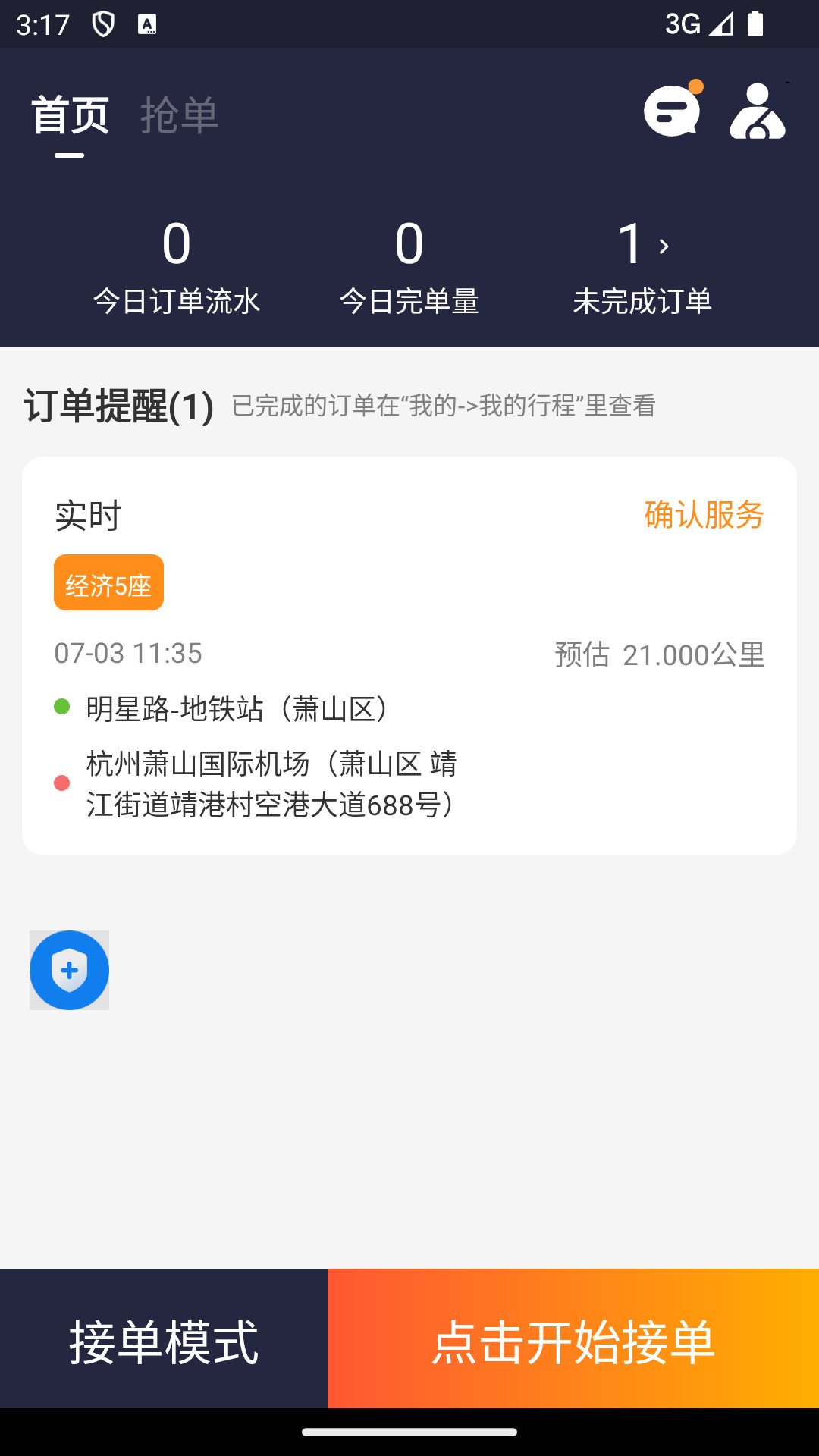
Task: Tap 确认服务 to confirm service
Action: [704, 516]
